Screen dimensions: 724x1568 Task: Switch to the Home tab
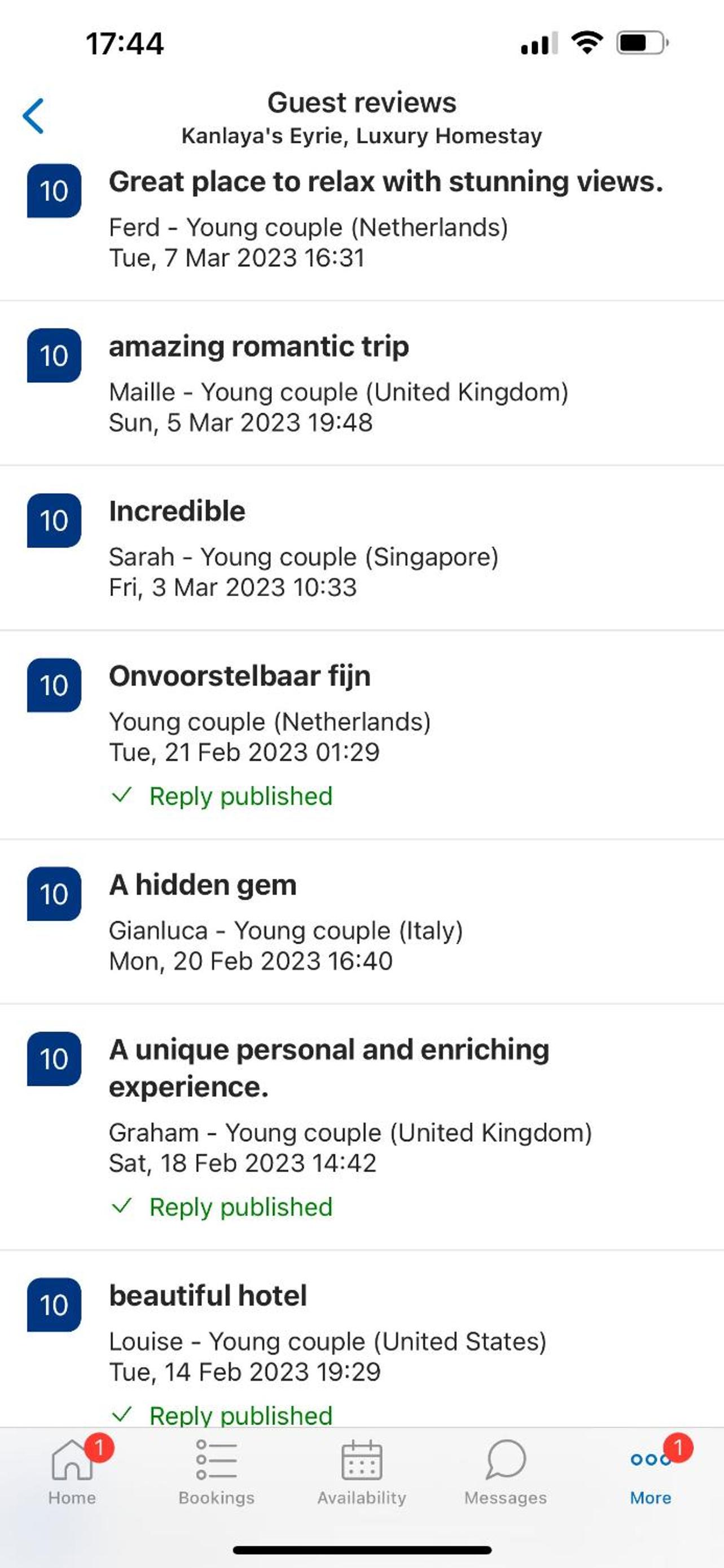(x=72, y=1469)
